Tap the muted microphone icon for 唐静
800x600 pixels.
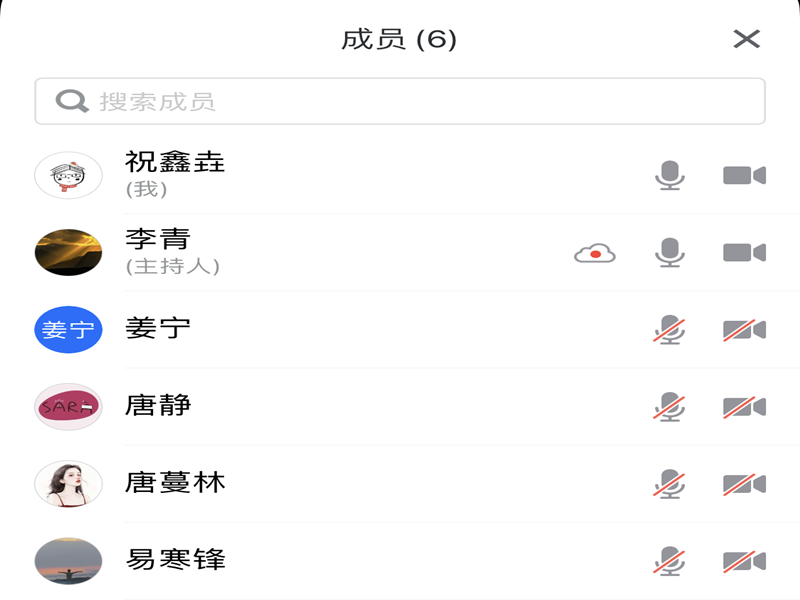(x=669, y=407)
